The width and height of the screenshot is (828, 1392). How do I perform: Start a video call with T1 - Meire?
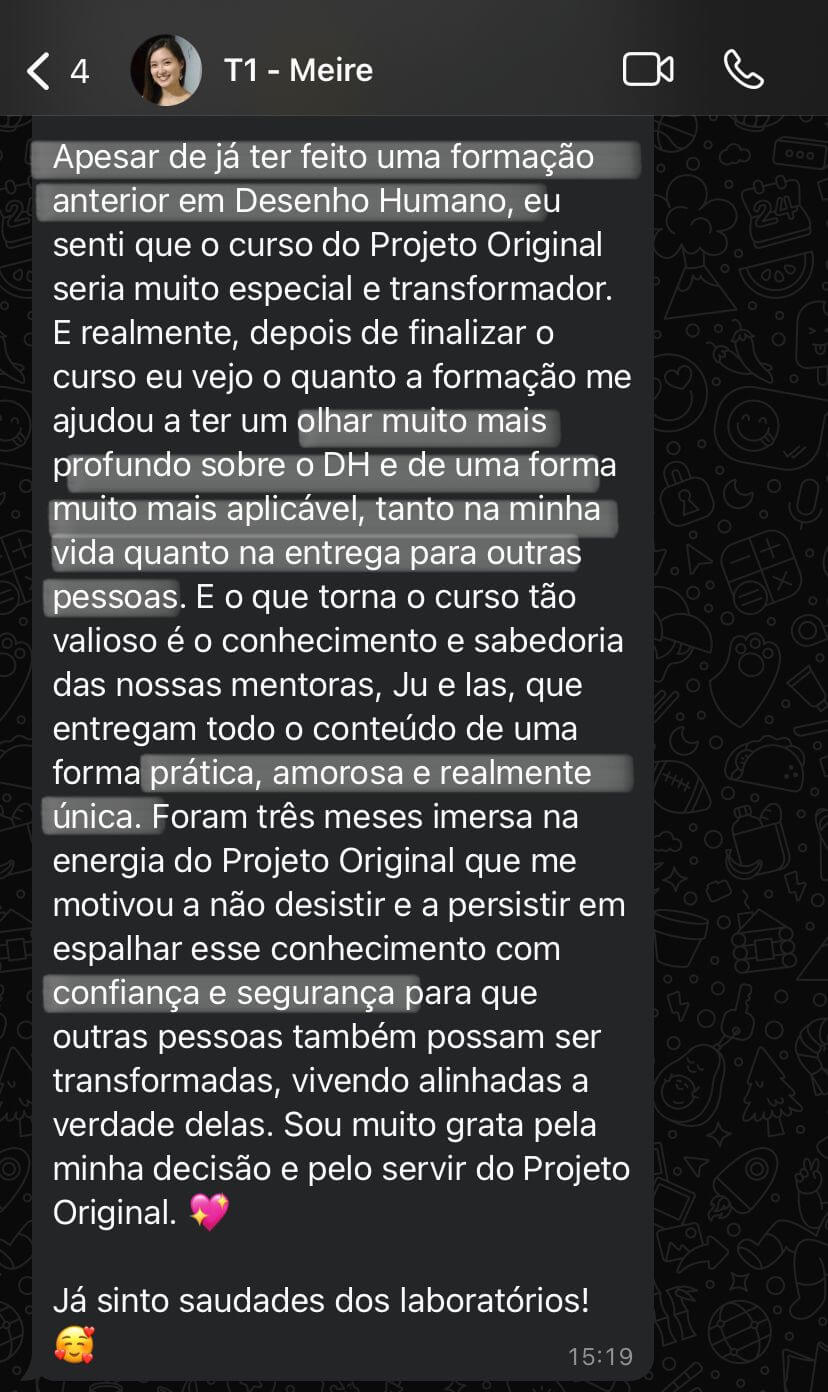coord(648,70)
